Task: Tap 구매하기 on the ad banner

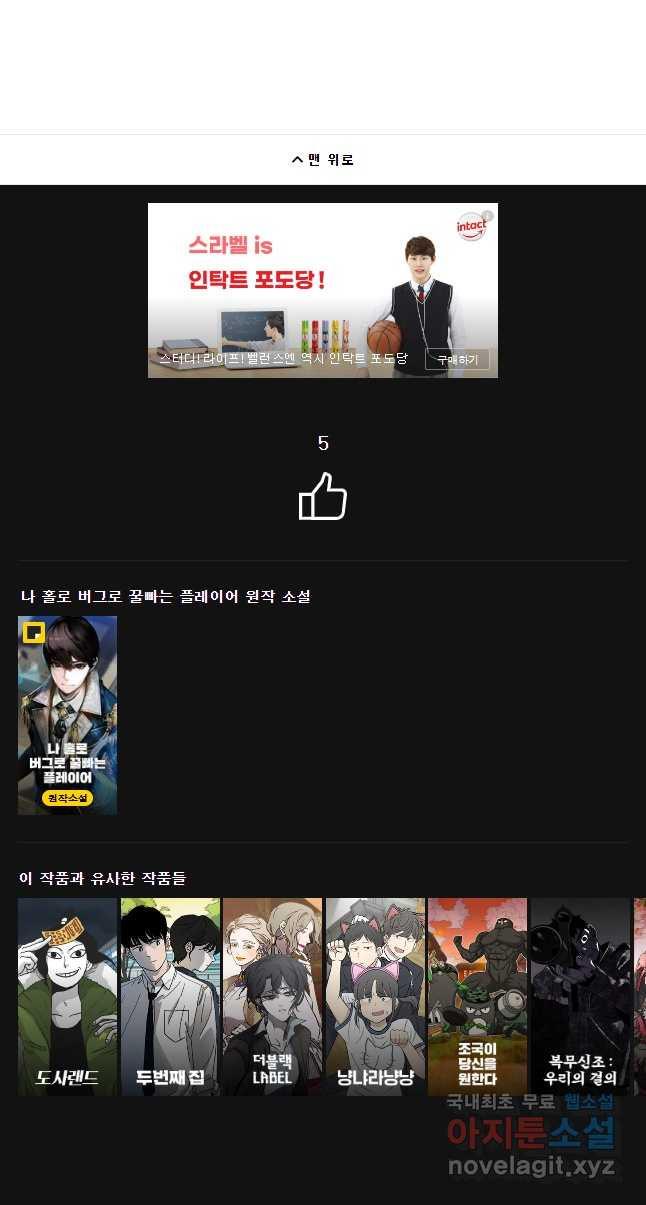Action: pyautogui.click(x=457, y=359)
